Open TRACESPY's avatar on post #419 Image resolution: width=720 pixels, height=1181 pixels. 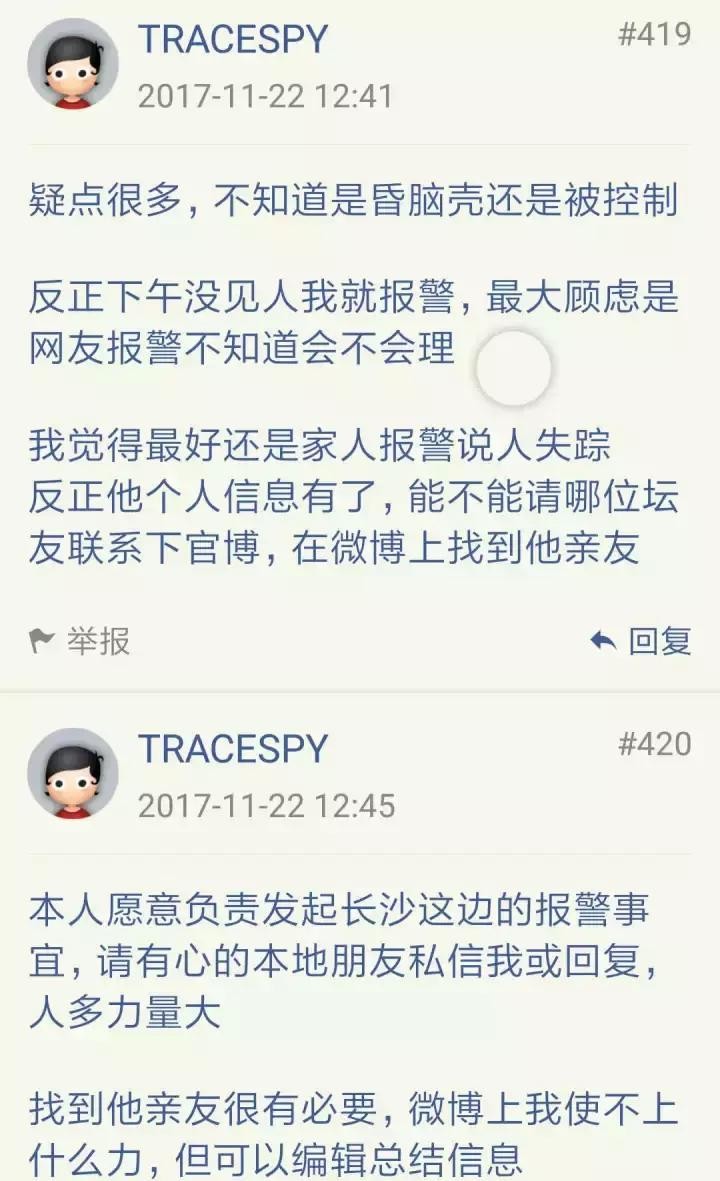click(73, 64)
